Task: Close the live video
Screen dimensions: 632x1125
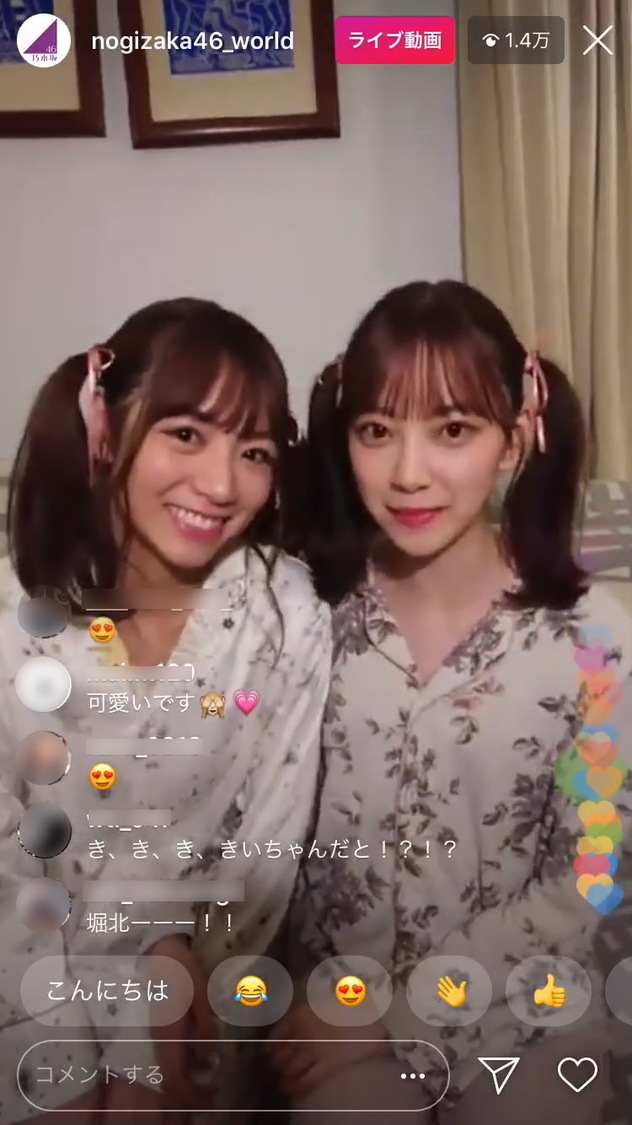Action: 597,40
